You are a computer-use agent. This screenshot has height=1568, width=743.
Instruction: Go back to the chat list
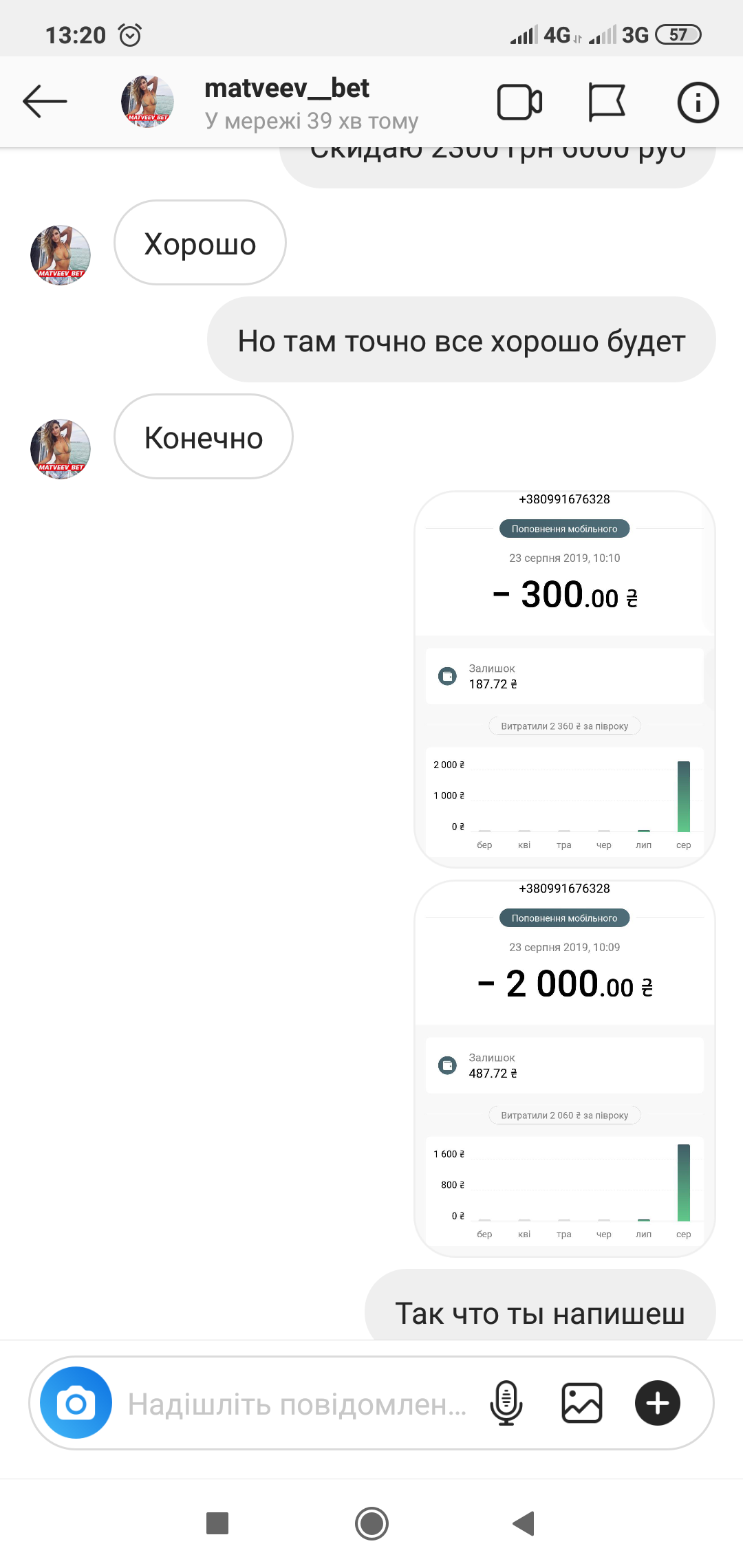tap(45, 102)
